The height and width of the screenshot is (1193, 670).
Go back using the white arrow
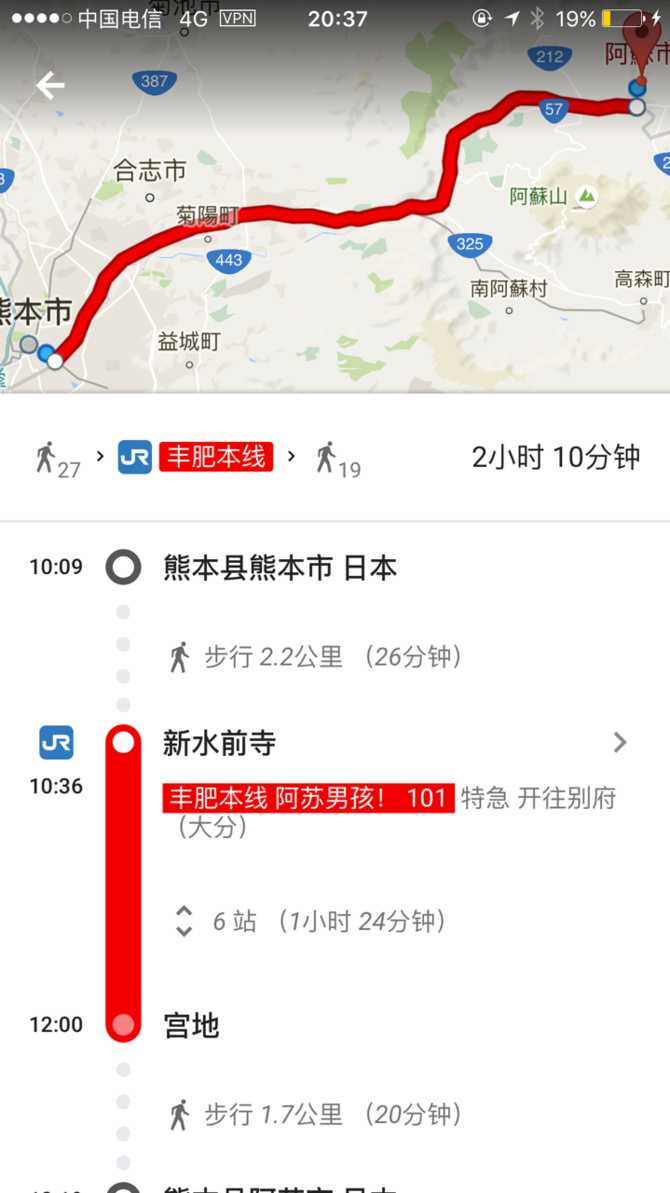tap(50, 86)
